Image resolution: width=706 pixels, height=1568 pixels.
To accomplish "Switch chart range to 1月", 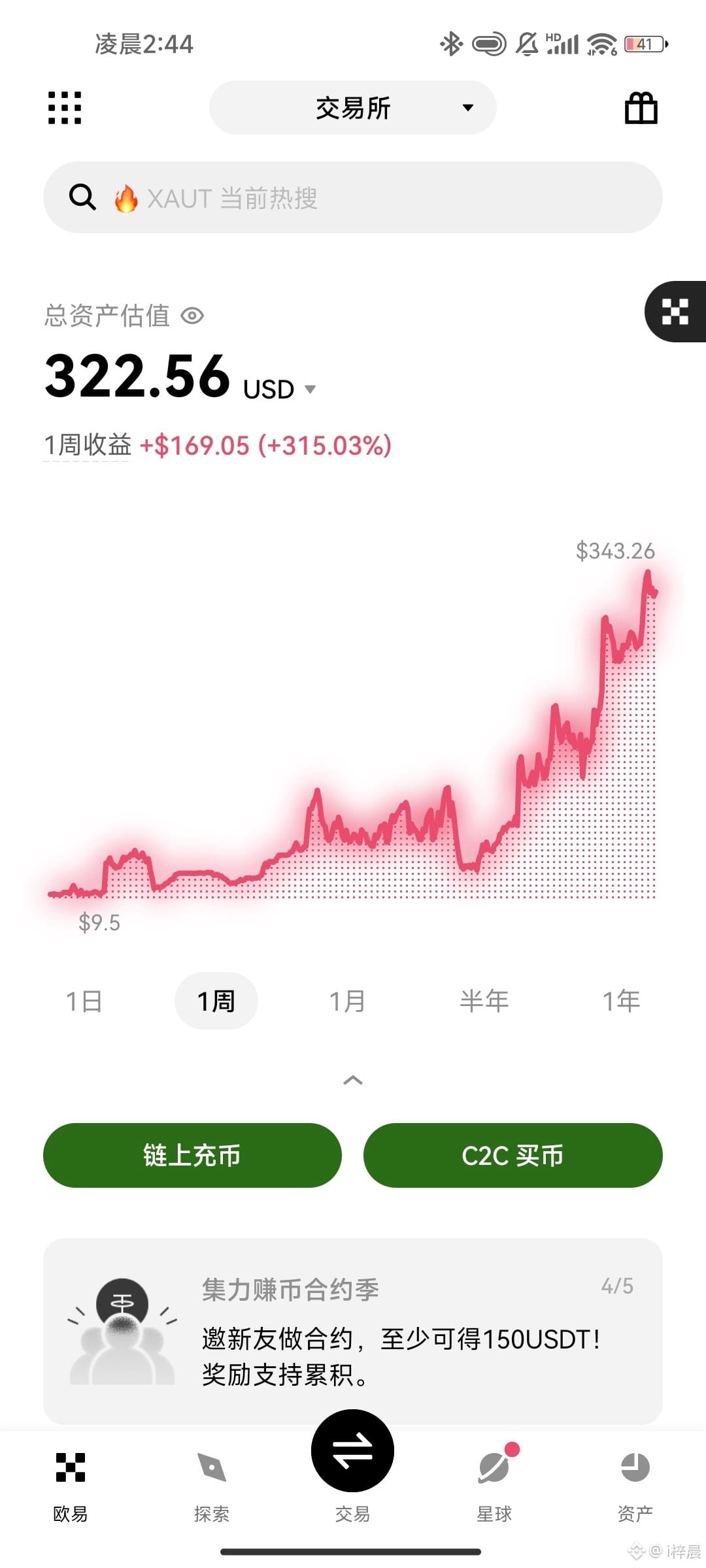I will pos(348,1001).
